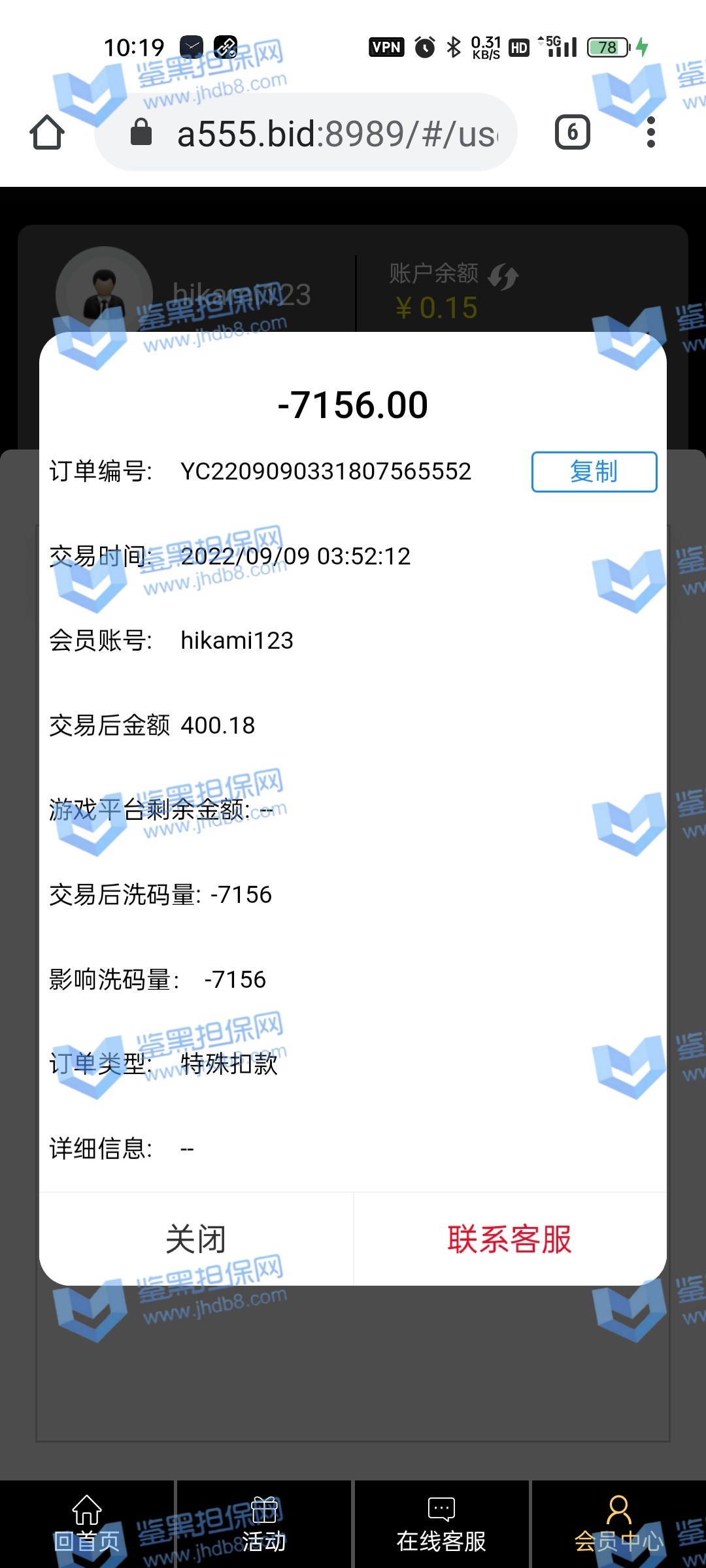
Task: Open the browser overflow menu
Action: click(x=650, y=133)
